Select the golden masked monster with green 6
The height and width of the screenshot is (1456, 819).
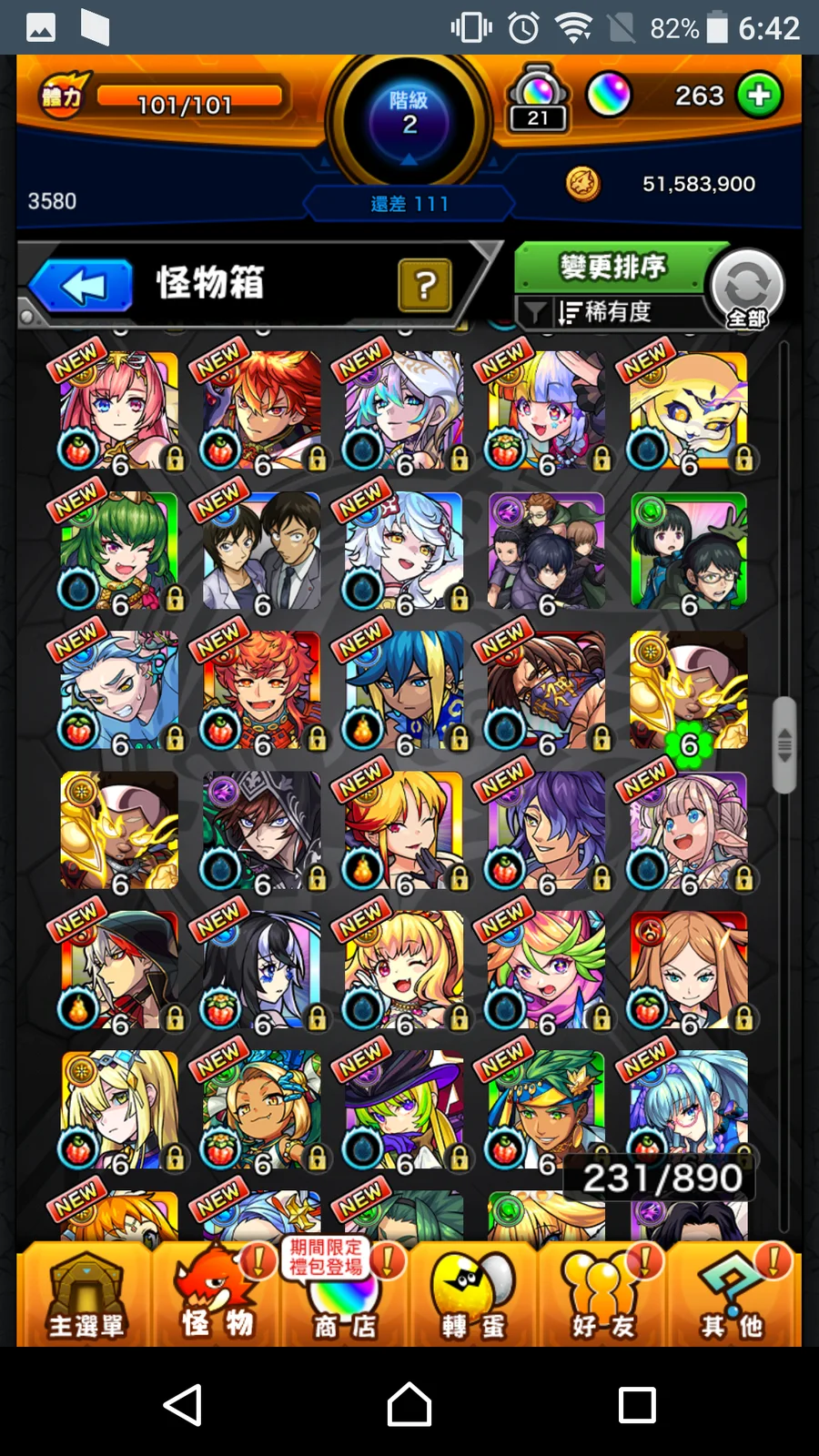689,691
